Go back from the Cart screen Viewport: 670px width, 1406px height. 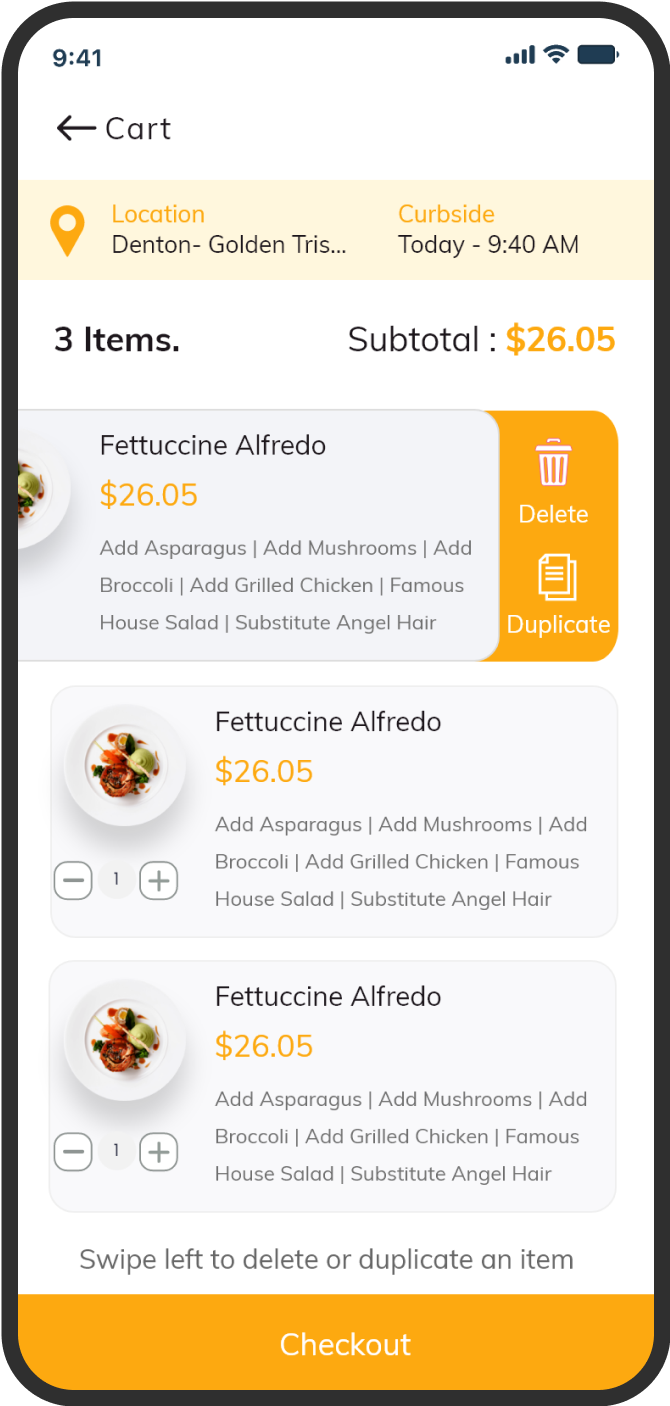coord(76,128)
